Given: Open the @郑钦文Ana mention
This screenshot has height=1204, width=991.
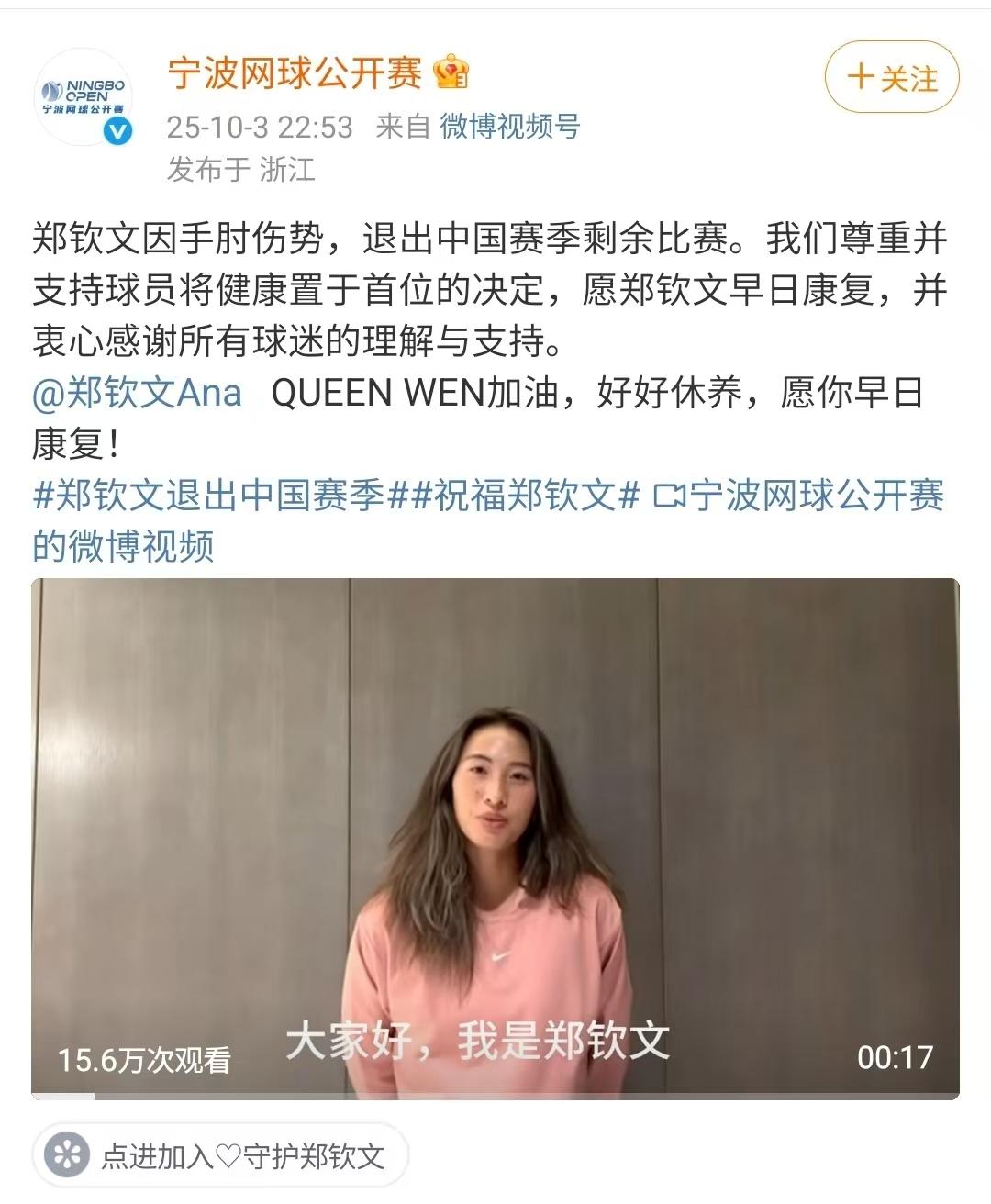Looking at the screenshot, I should click(x=138, y=393).
